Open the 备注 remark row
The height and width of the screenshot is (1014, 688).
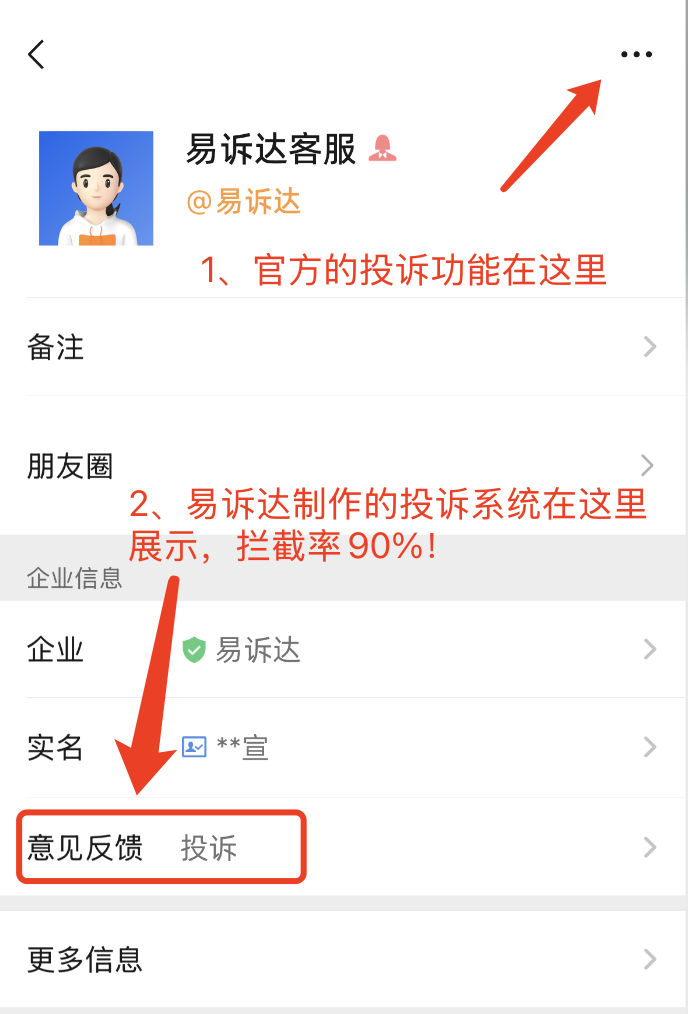[x=343, y=347]
